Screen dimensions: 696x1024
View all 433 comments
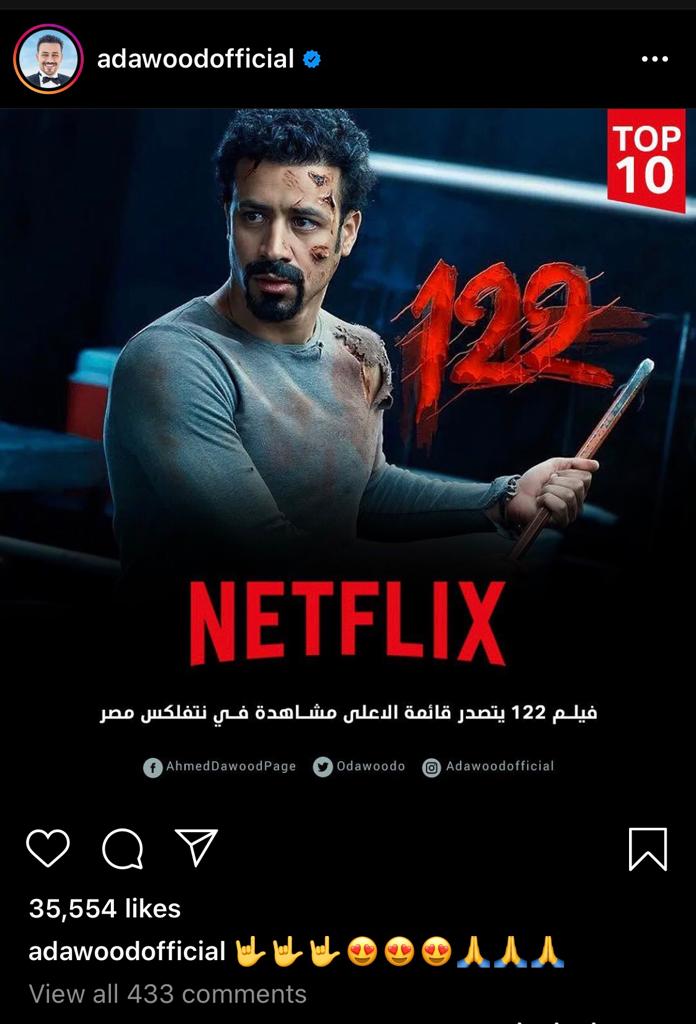[x=167, y=994]
